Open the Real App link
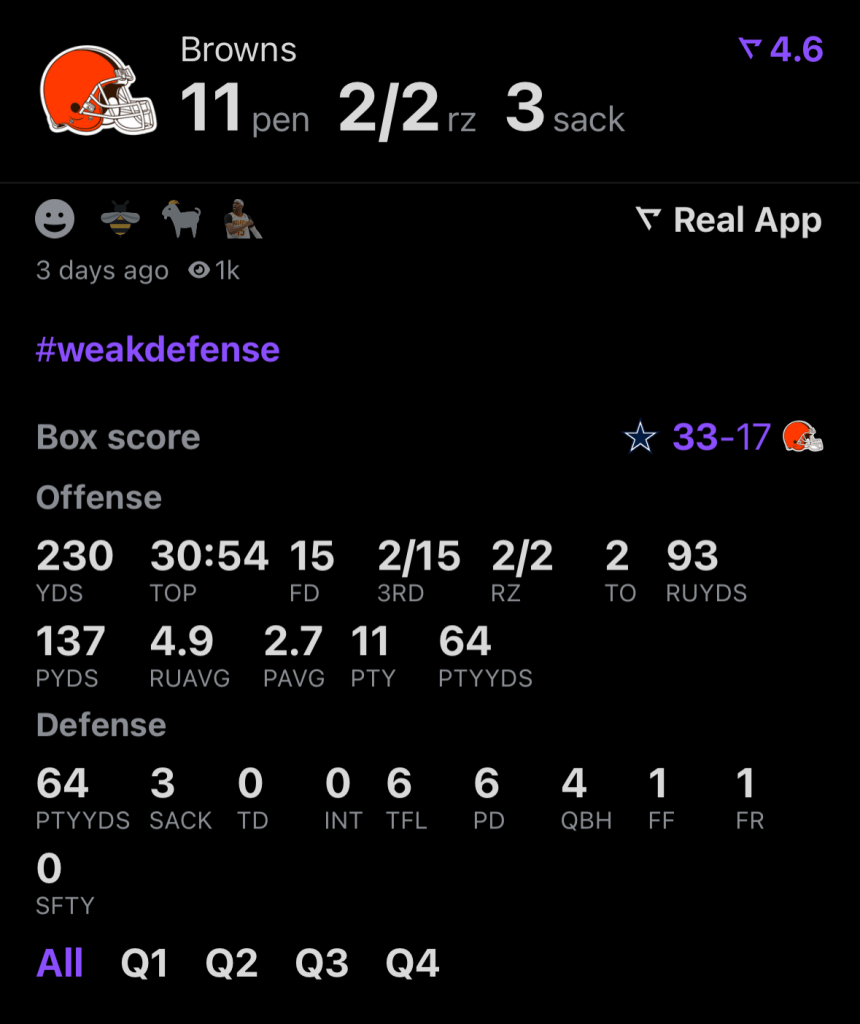 729,220
